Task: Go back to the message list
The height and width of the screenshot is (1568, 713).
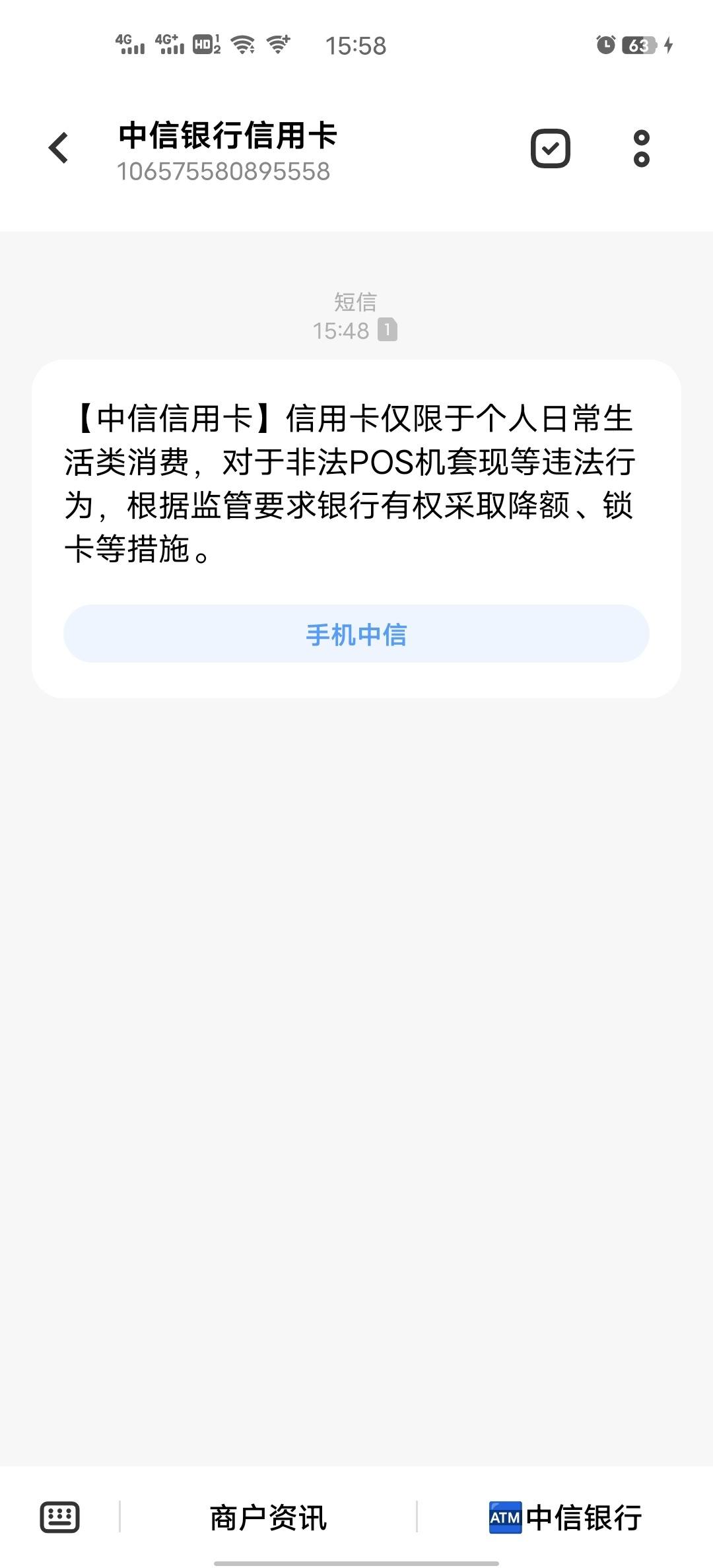Action: 59,148
